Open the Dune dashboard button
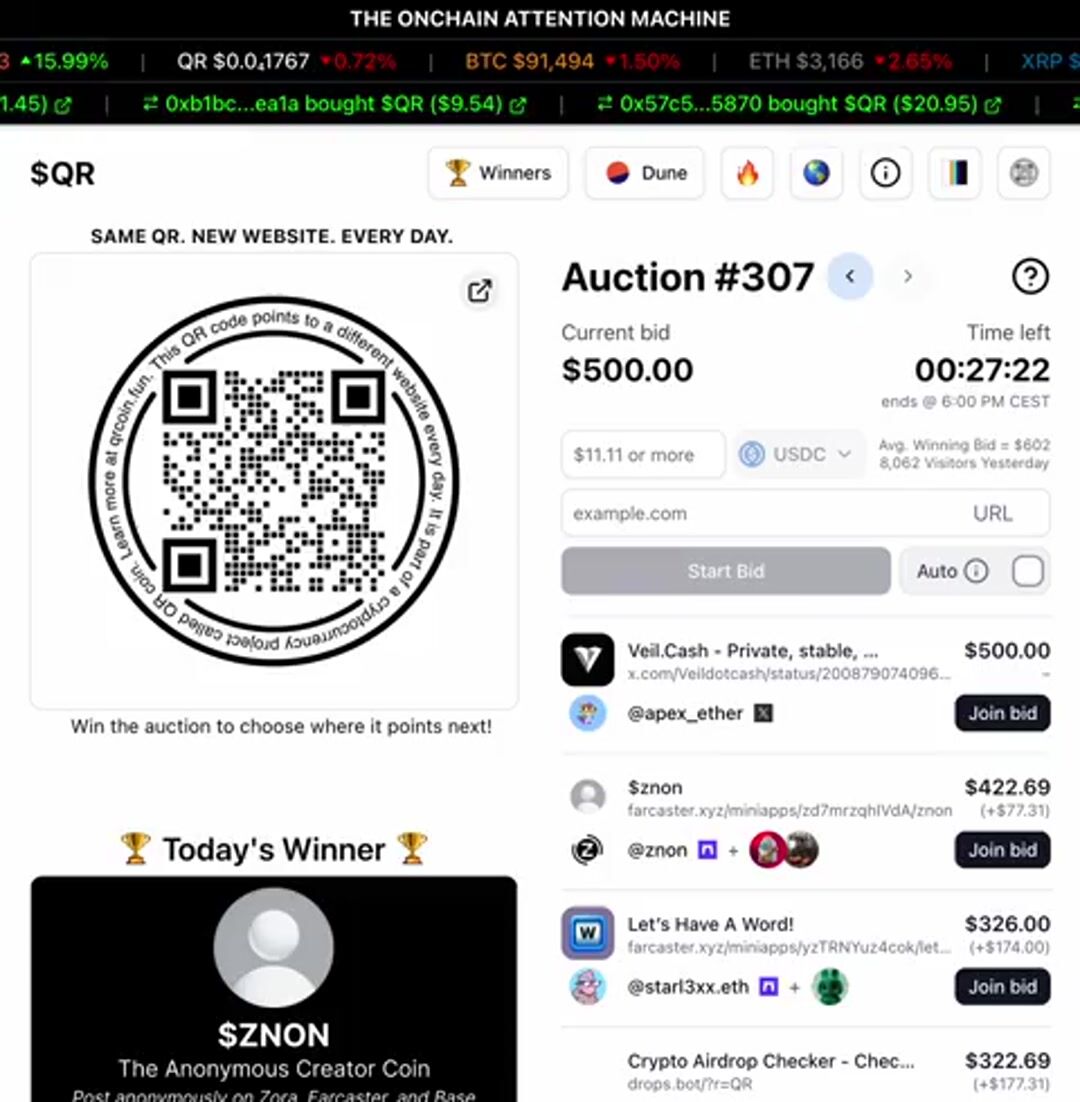This screenshot has width=1080, height=1102. click(x=645, y=173)
